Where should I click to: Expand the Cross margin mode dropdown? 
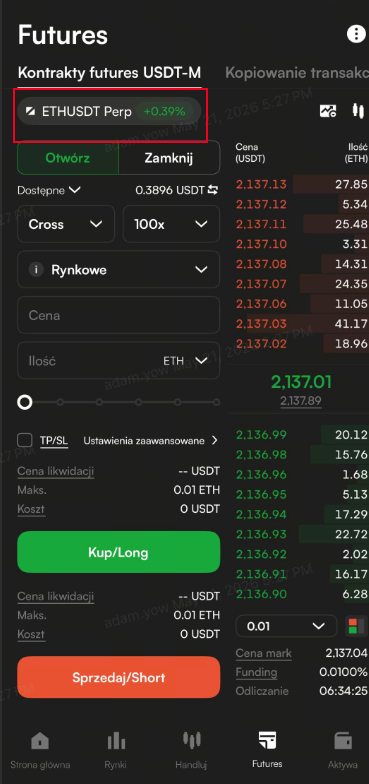tap(66, 224)
